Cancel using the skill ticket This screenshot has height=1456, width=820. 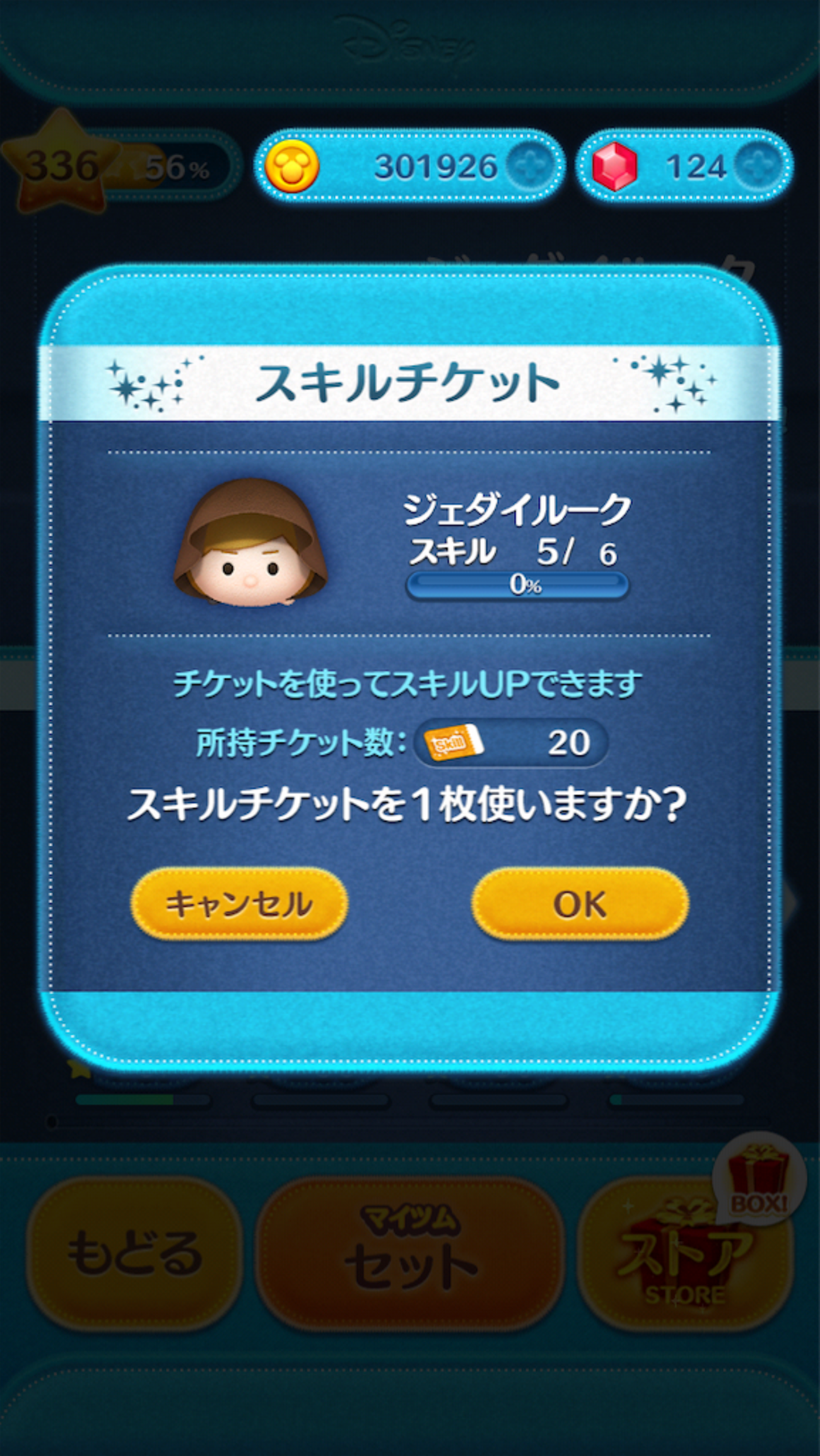[238, 904]
